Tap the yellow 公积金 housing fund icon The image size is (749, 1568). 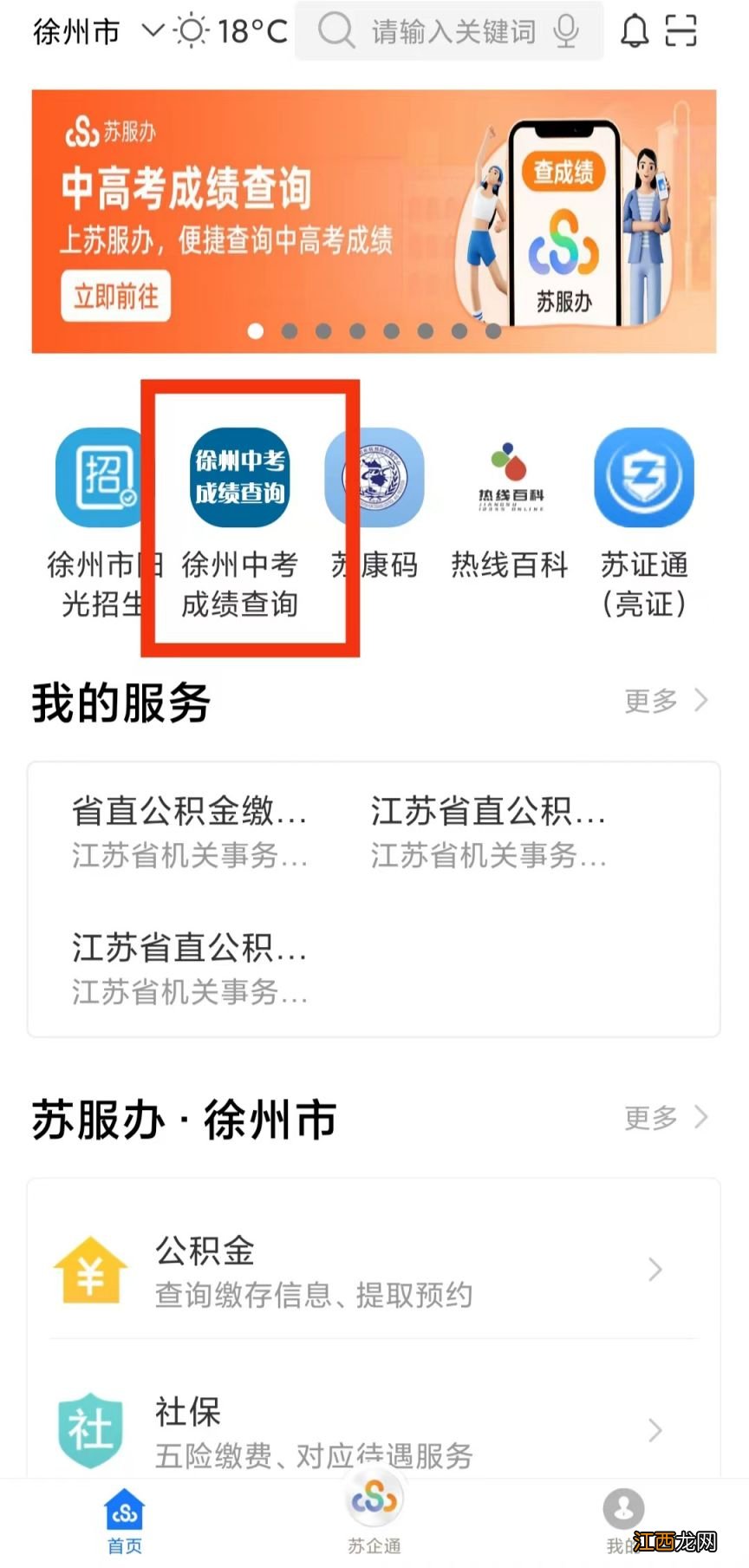click(90, 1269)
